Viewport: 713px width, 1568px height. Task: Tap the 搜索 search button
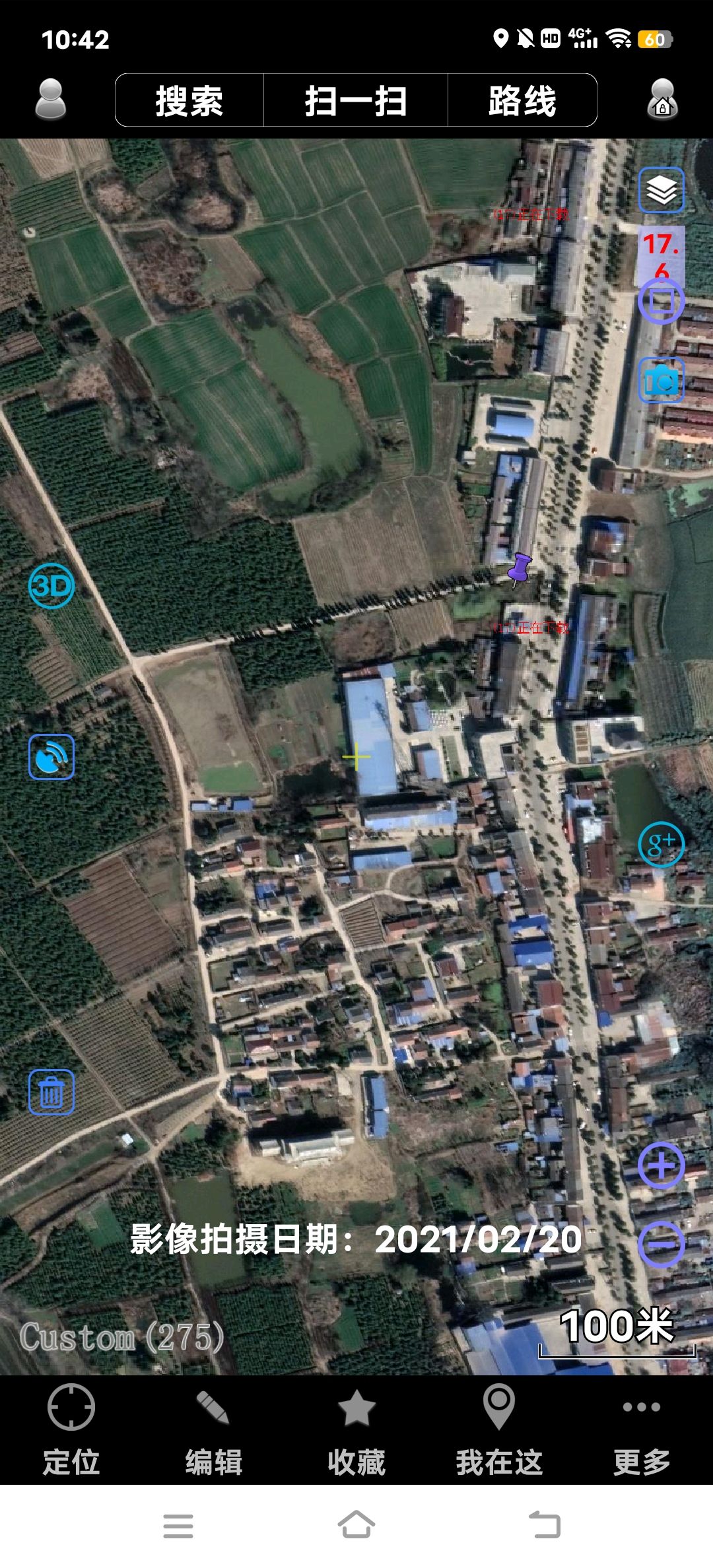tap(189, 100)
